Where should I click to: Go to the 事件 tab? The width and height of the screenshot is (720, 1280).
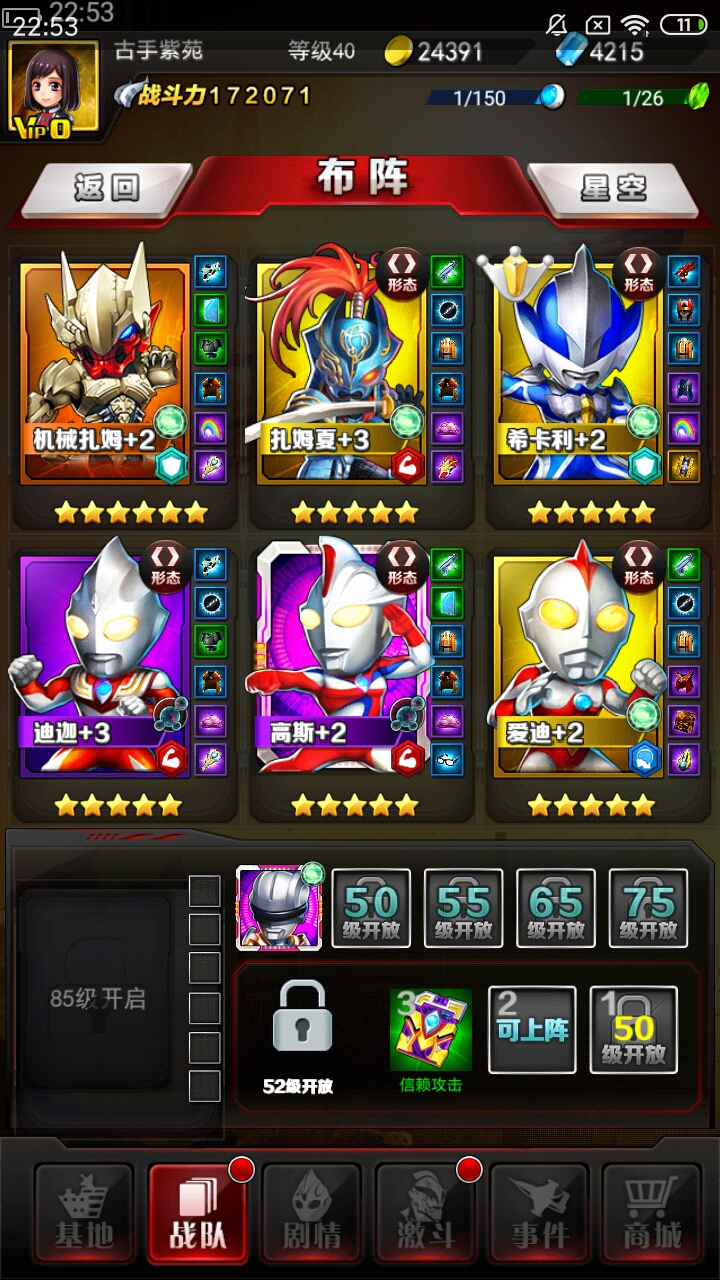point(540,1212)
